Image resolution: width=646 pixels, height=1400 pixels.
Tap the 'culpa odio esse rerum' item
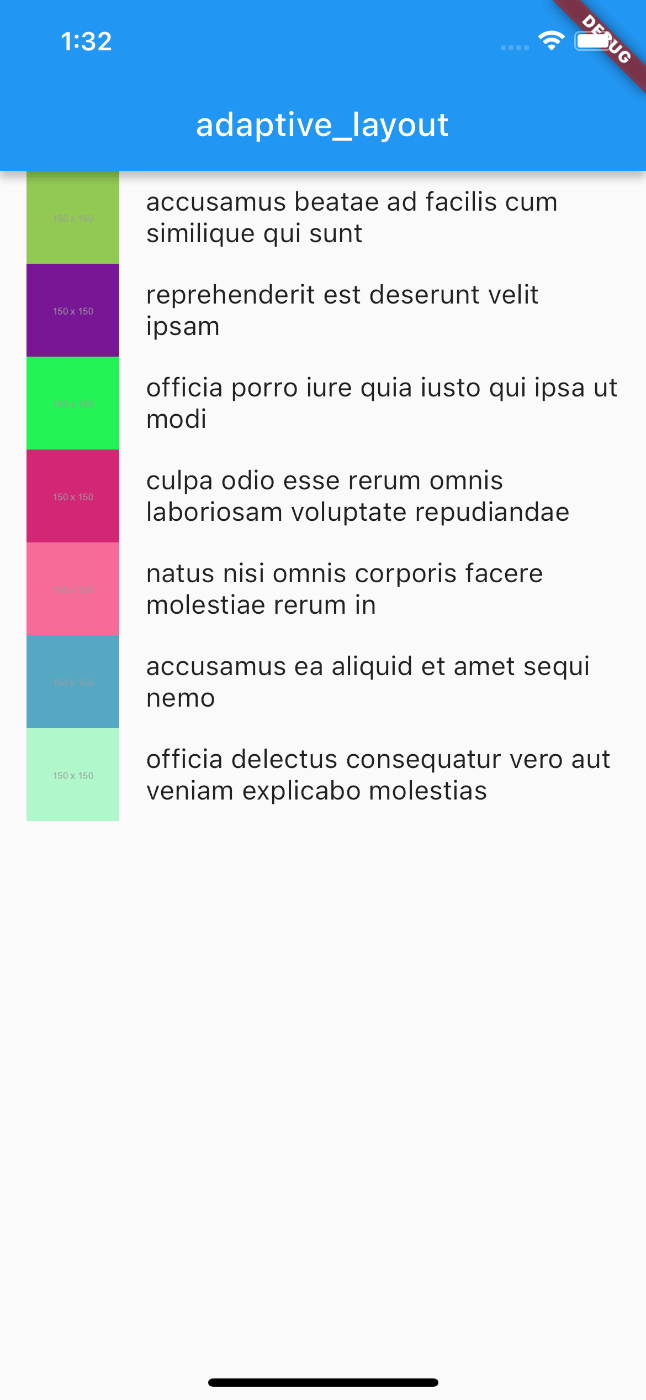point(323,496)
